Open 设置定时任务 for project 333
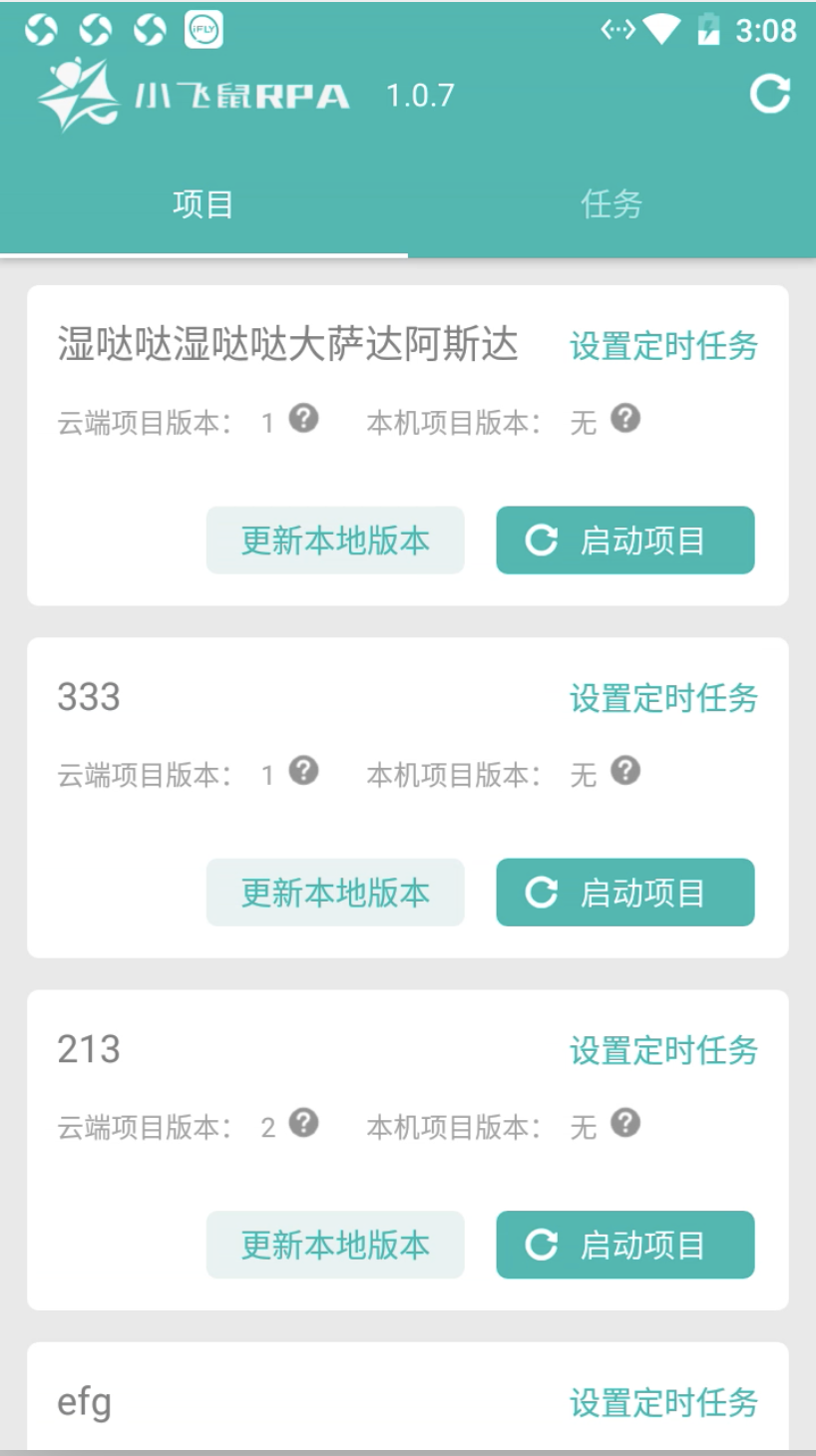Screen dimensions: 816x1456 (x=662, y=699)
